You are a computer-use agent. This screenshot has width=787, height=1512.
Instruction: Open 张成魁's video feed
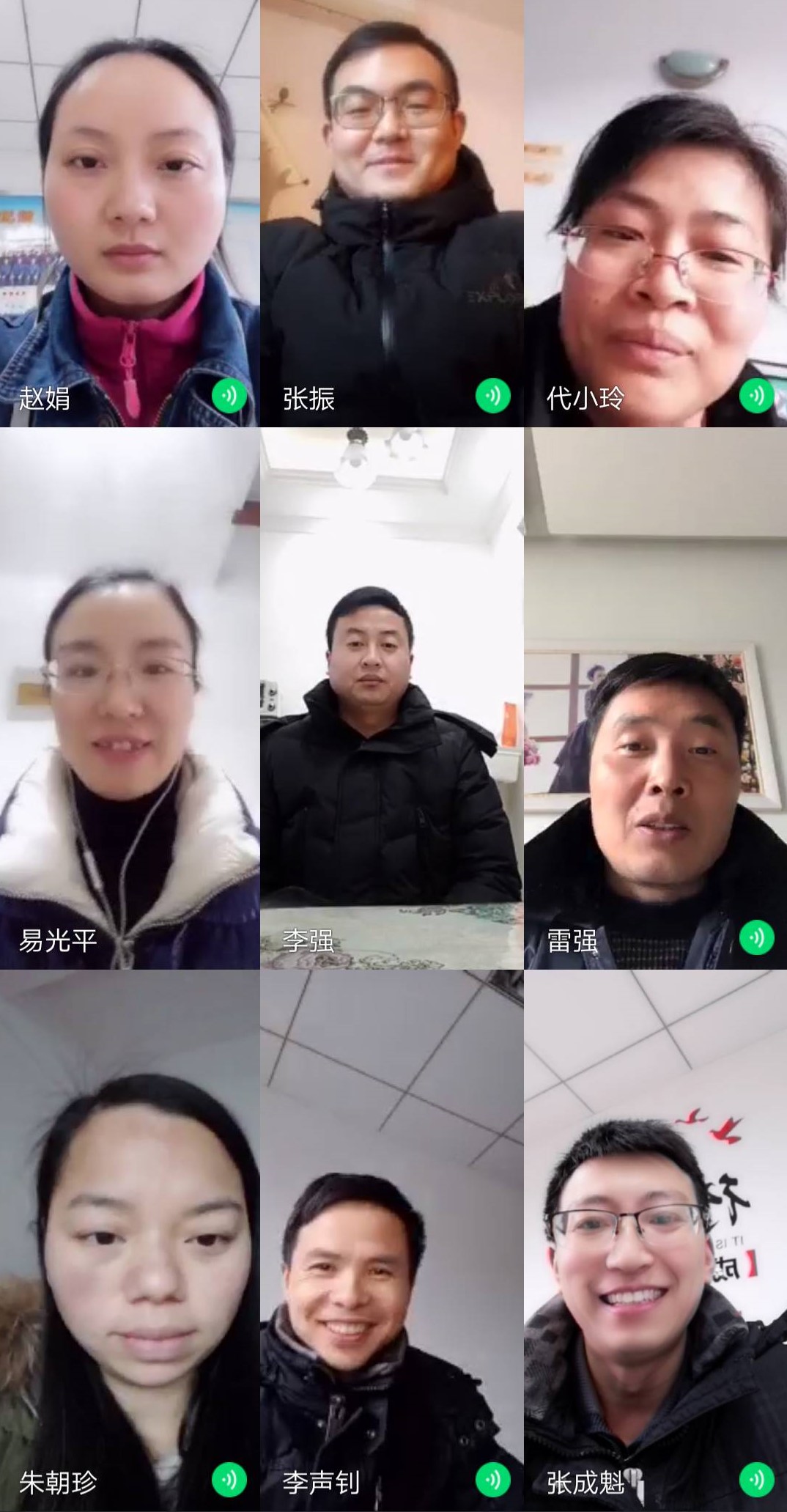[x=655, y=1240]
